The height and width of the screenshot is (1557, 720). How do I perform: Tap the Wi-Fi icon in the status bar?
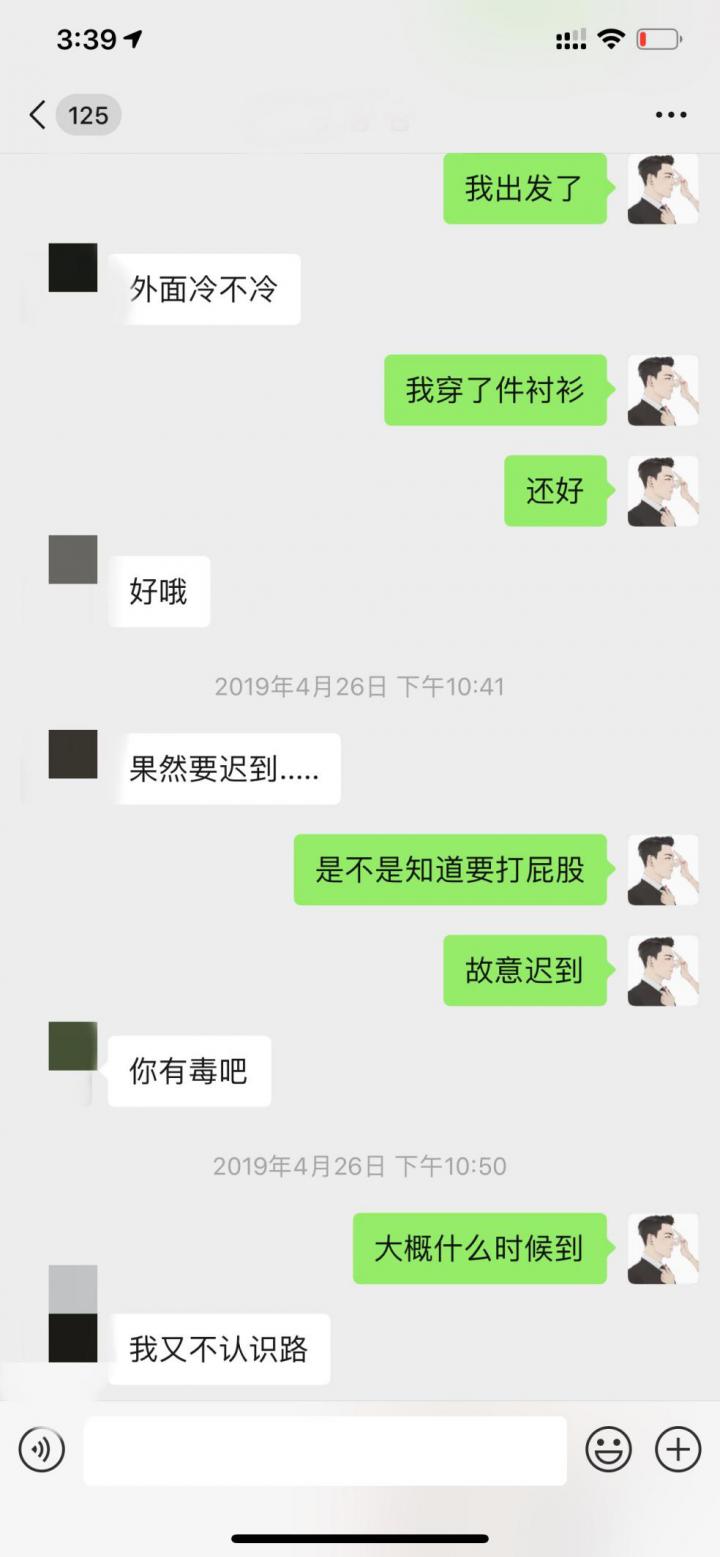611,37
